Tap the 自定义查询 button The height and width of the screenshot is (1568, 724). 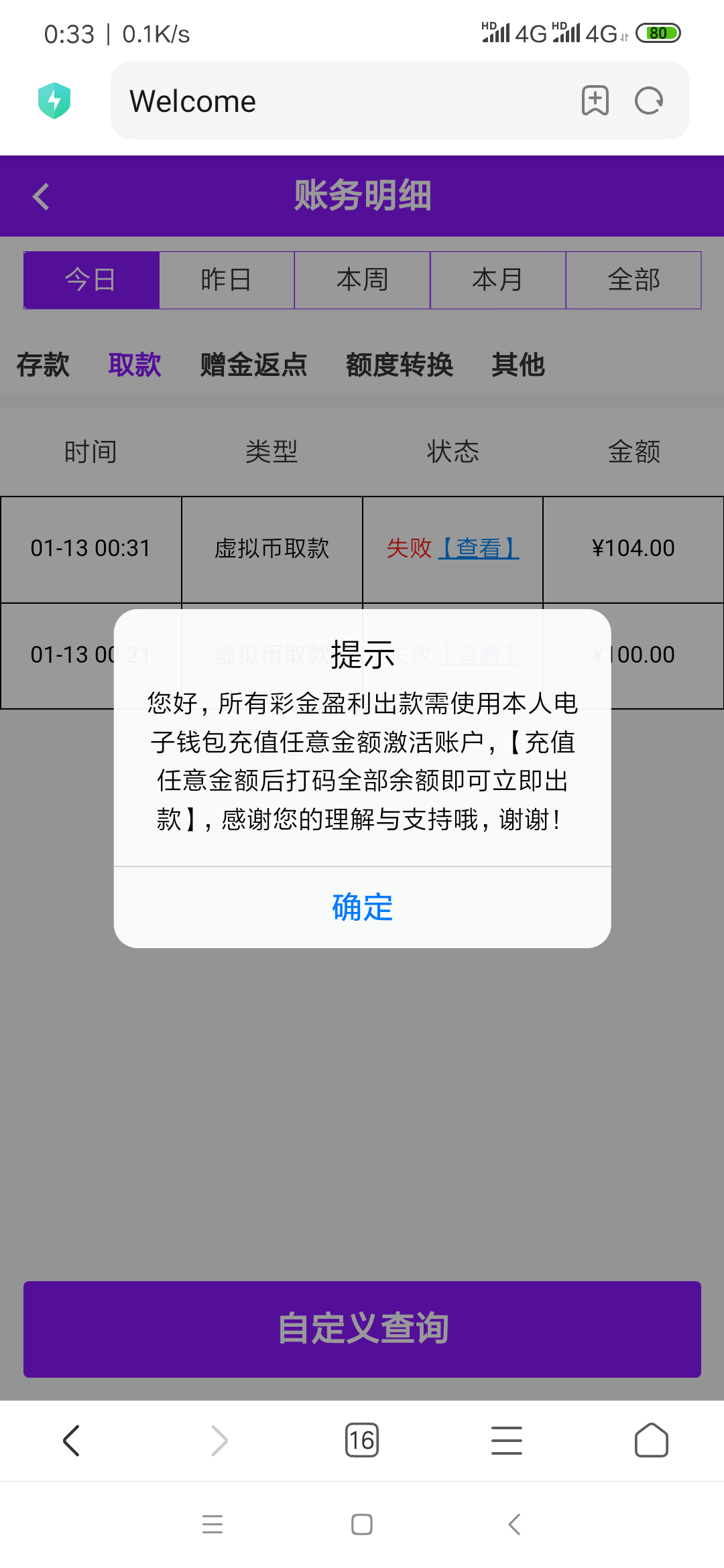[362, 1329]
